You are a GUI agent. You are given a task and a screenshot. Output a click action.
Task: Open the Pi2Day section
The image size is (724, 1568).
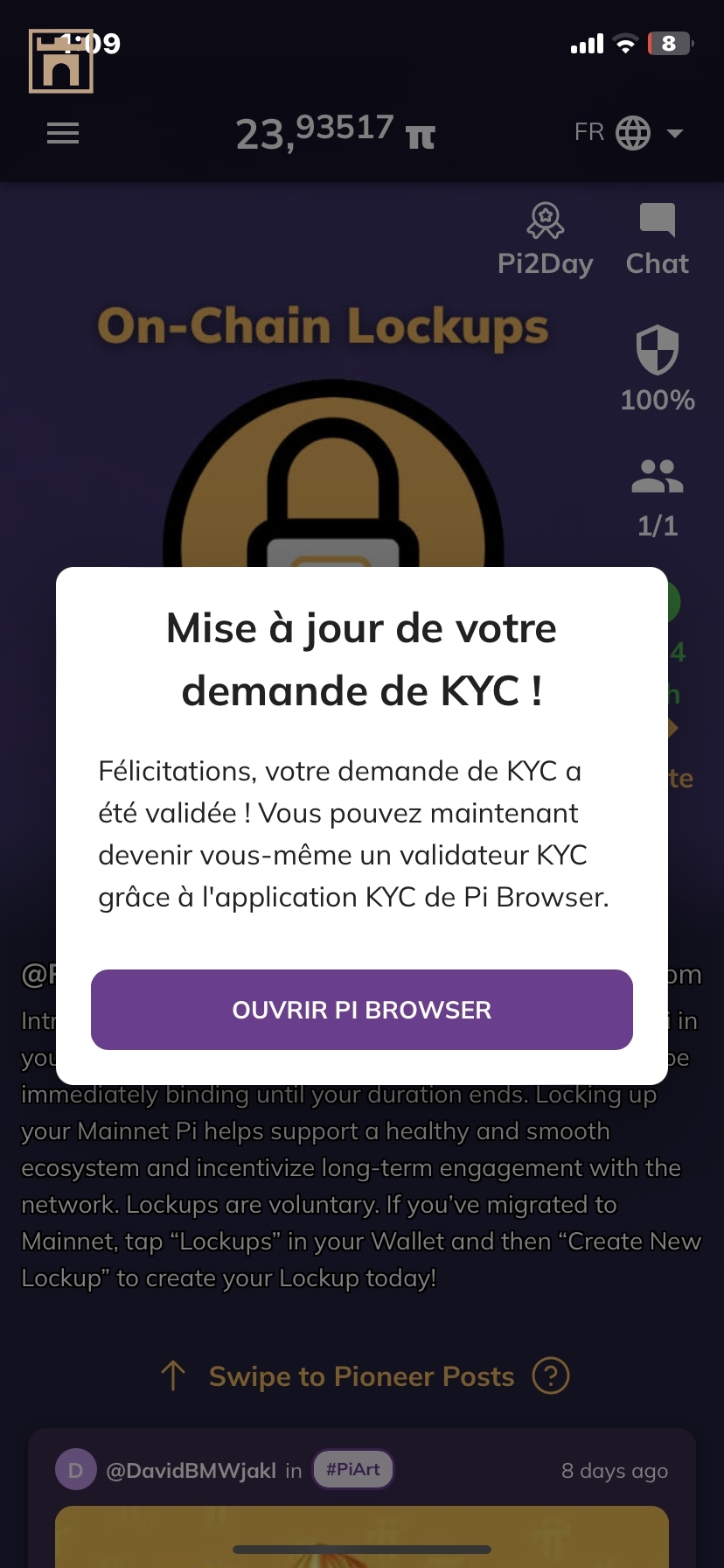(x=545, y=238)
